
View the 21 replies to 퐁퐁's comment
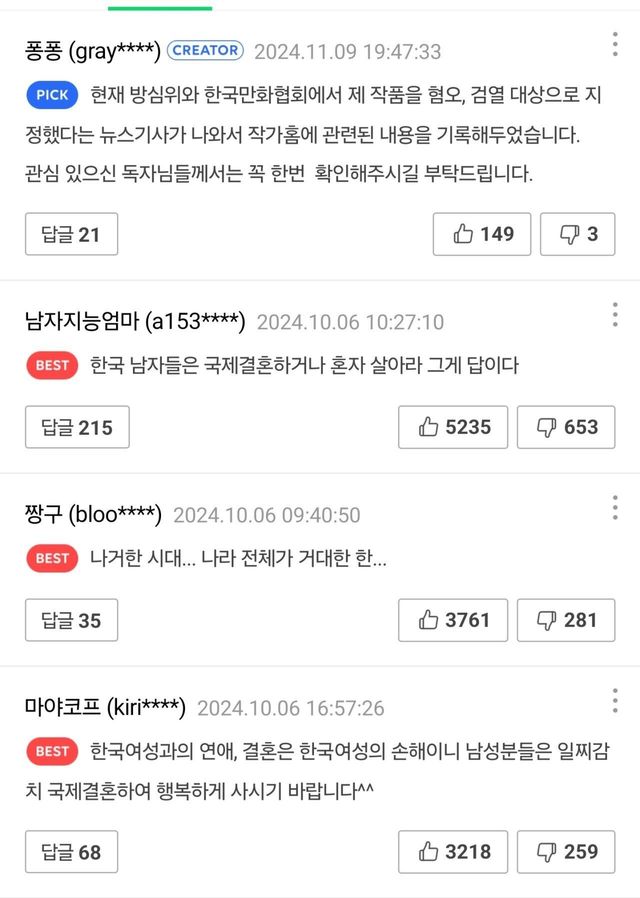click(71, 235)
